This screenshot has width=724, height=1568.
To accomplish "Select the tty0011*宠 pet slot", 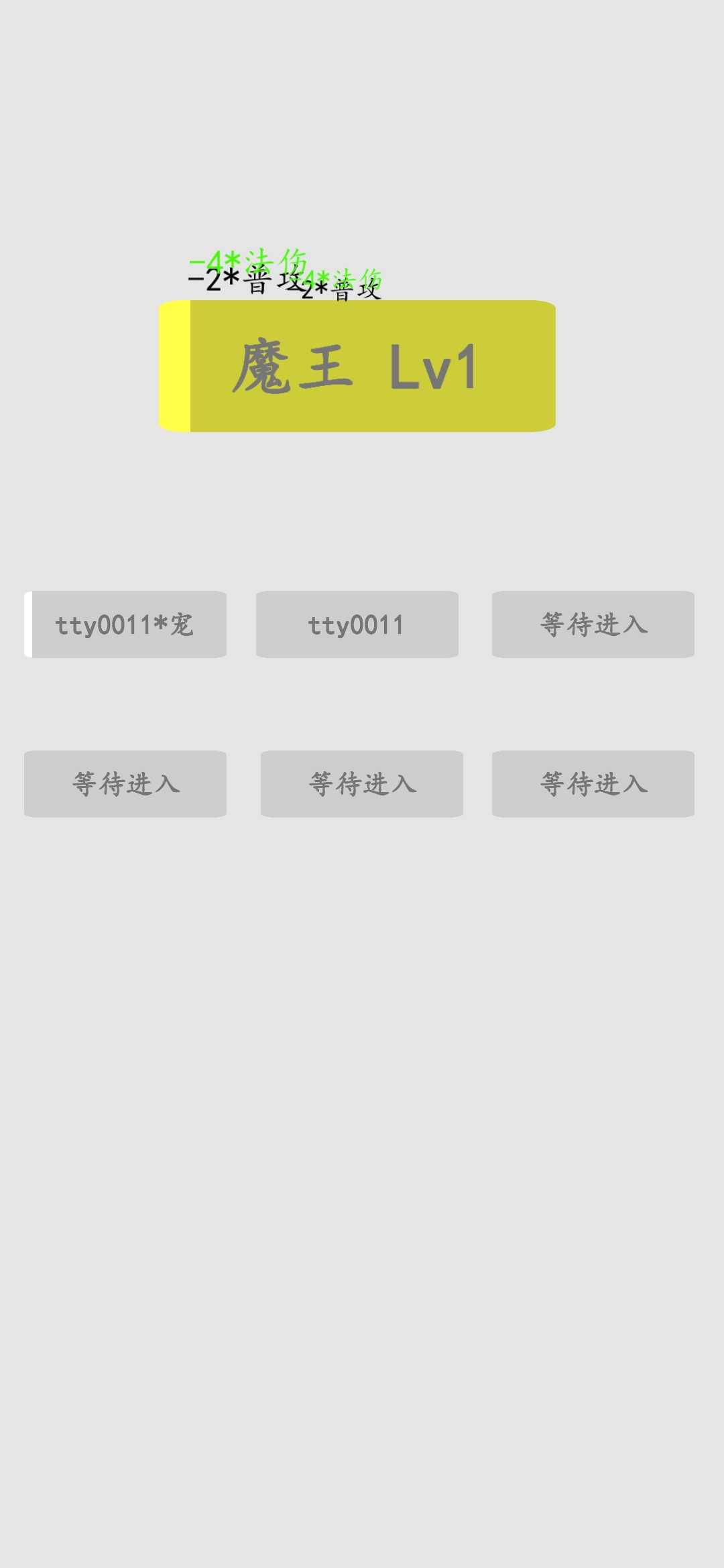I will (125, 625).
